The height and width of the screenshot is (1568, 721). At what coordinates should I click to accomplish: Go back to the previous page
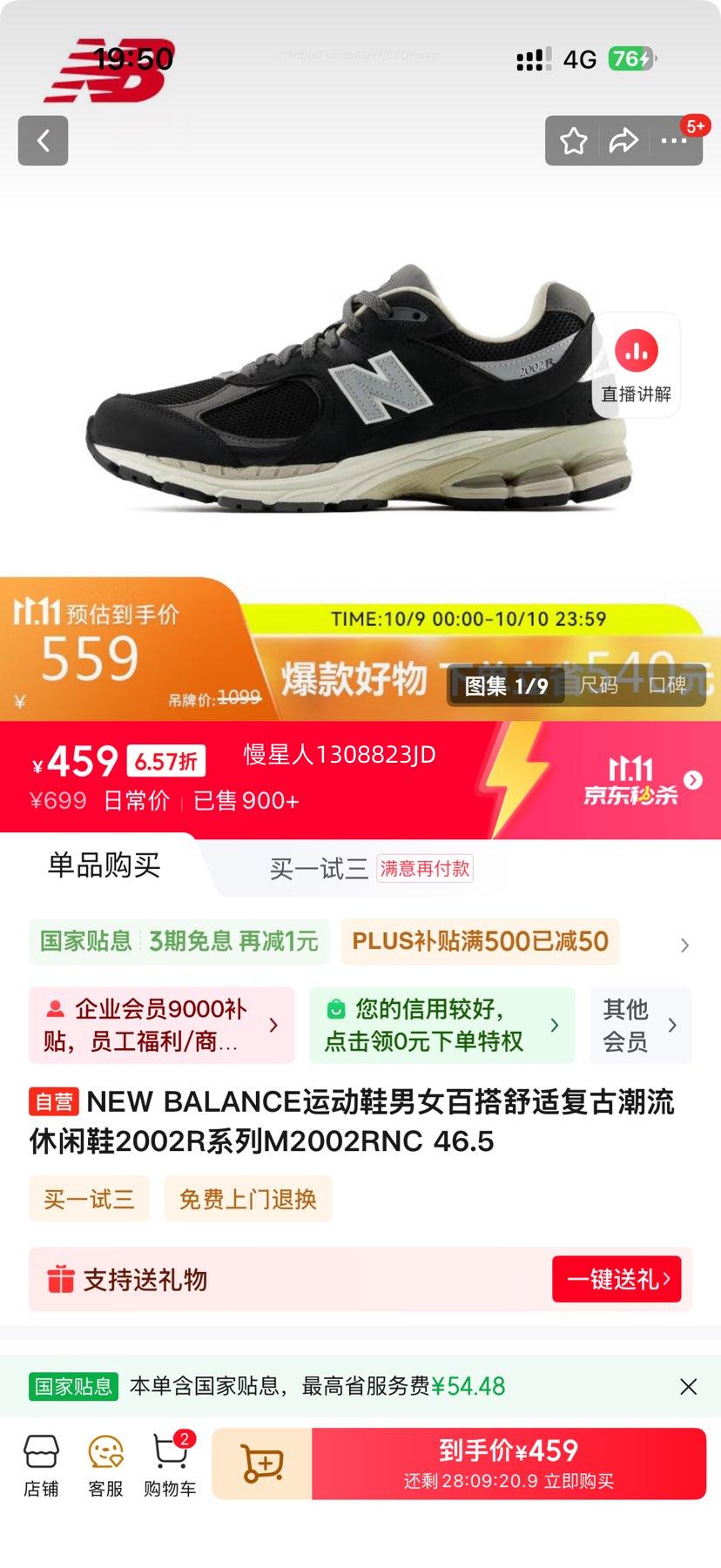43,140
